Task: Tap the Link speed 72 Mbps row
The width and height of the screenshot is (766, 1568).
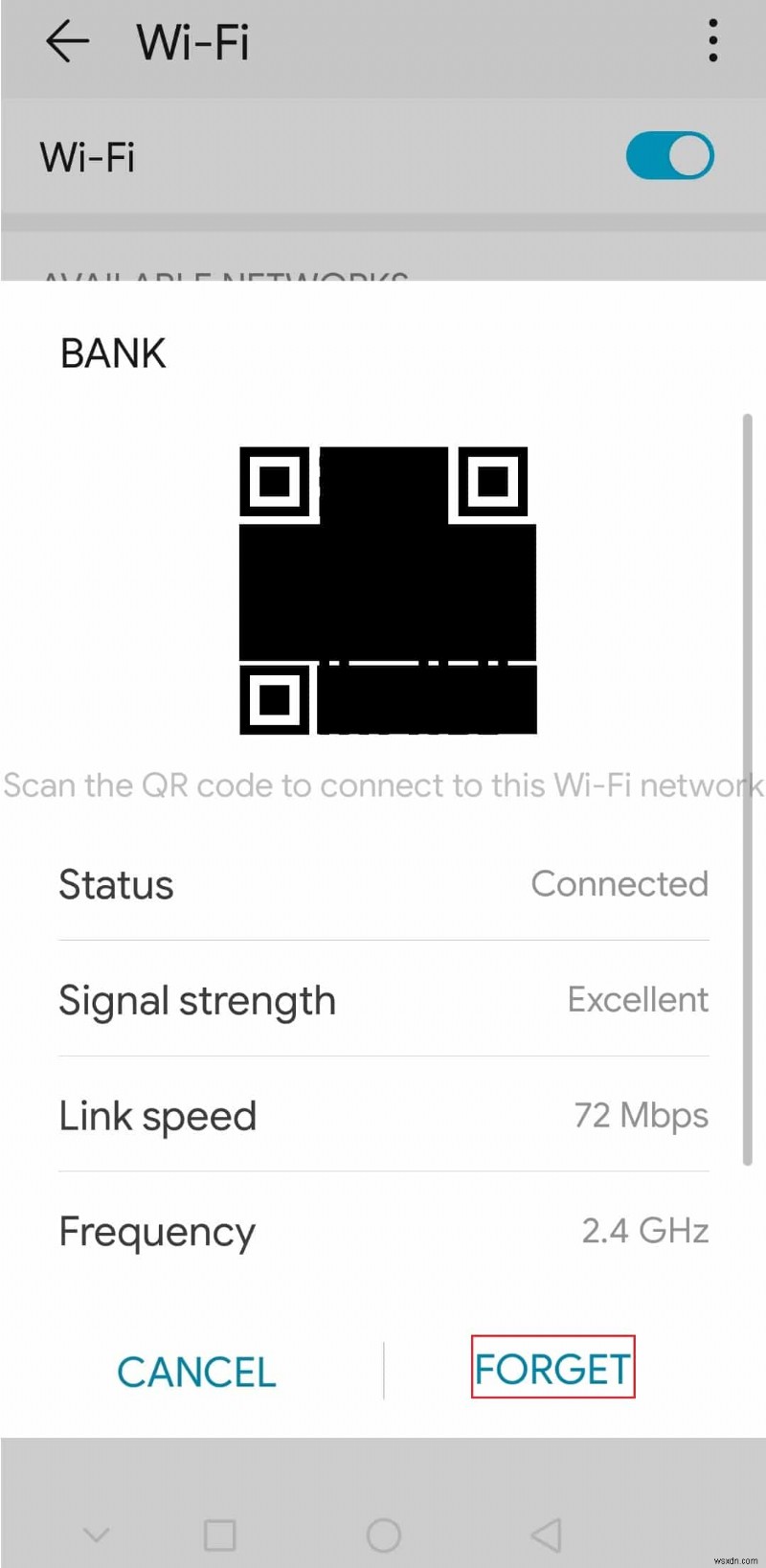Action: point(383,1115)
